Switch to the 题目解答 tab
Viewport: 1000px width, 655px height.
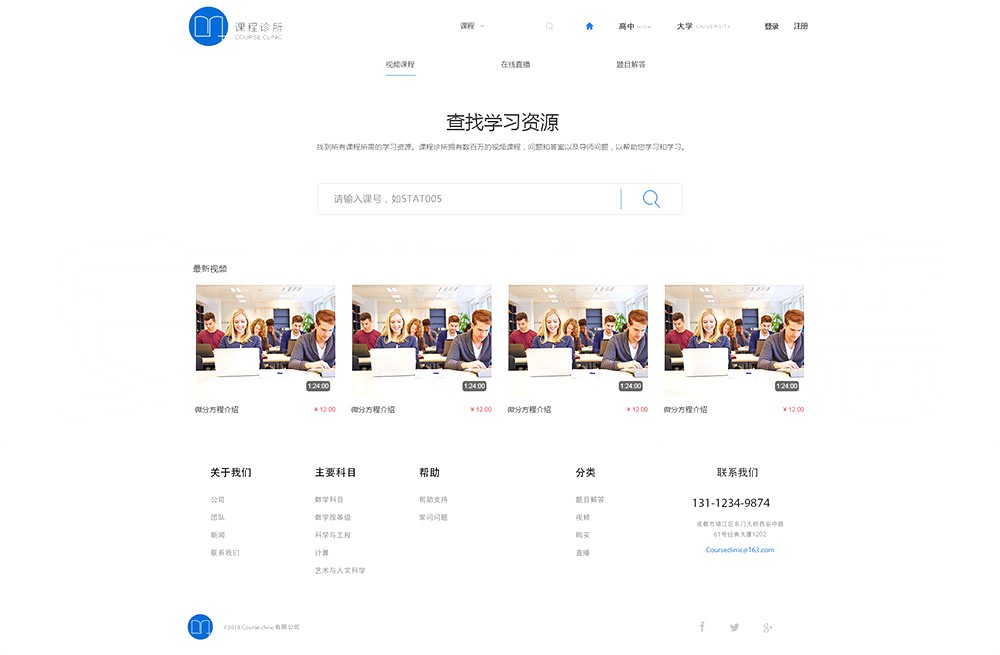[631, 64]
